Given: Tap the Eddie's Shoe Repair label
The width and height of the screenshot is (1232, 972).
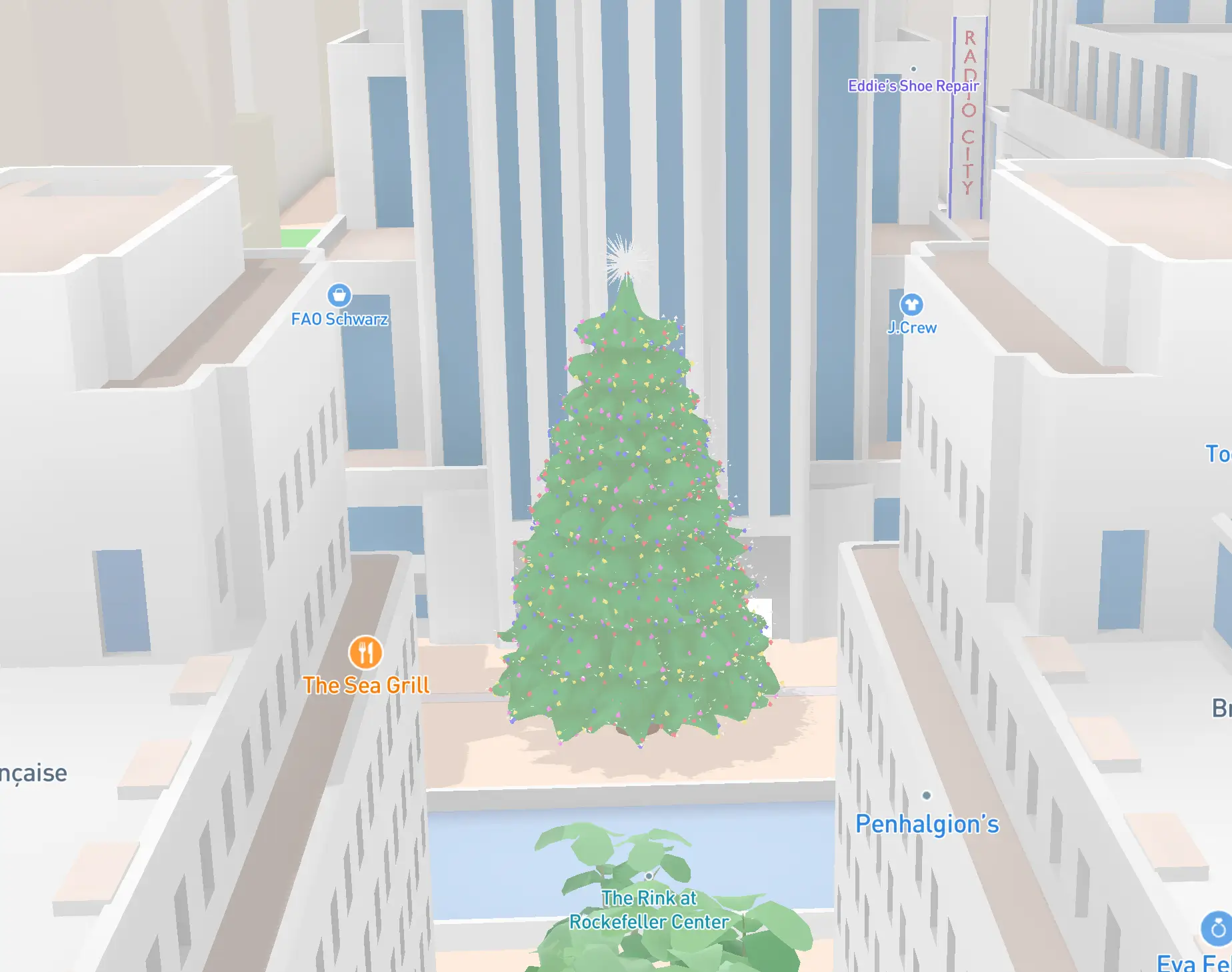Looking at the screenshot, I should pos(913,85).
